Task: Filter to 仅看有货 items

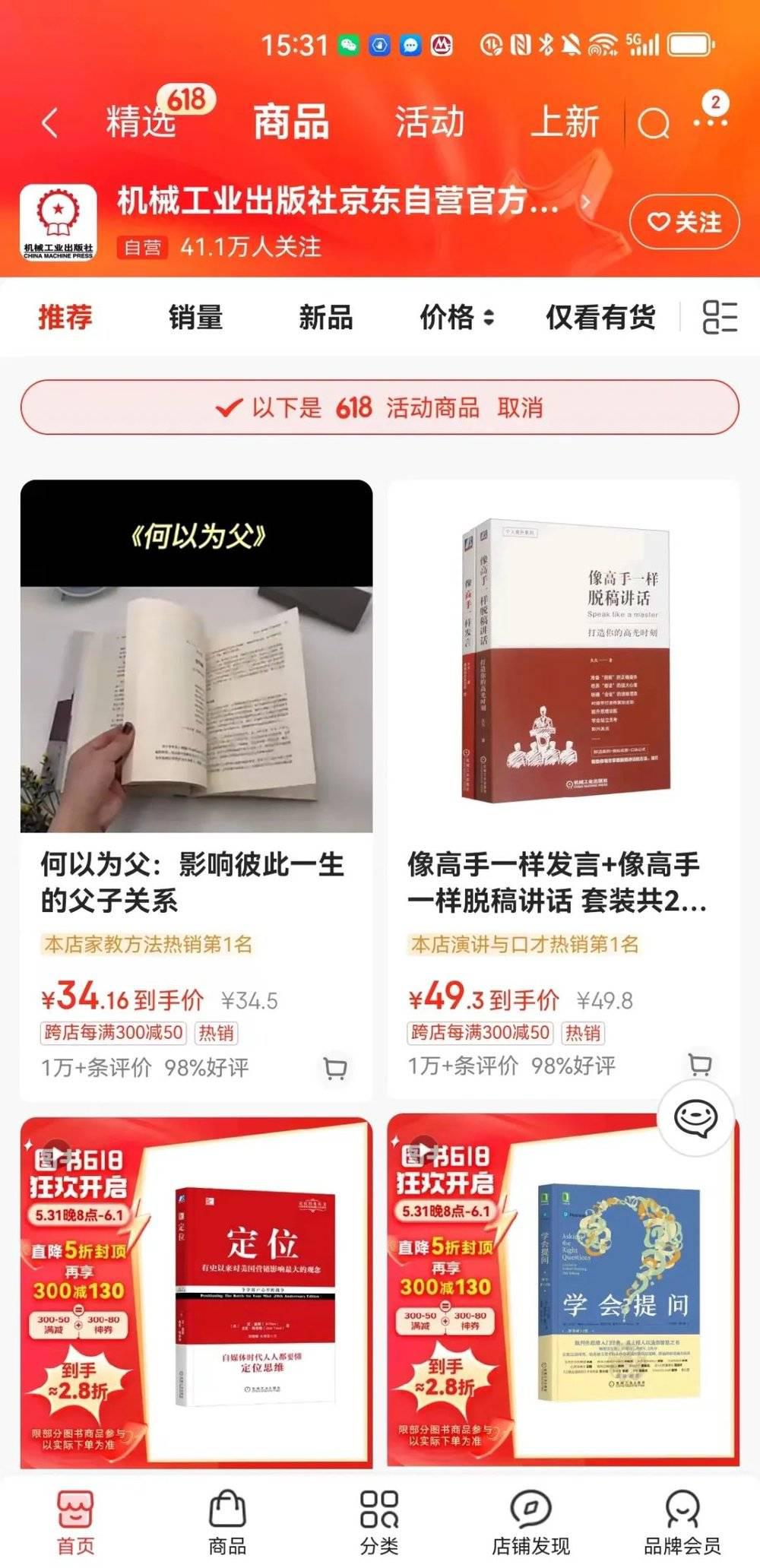Action: click(x=600, y=317)
